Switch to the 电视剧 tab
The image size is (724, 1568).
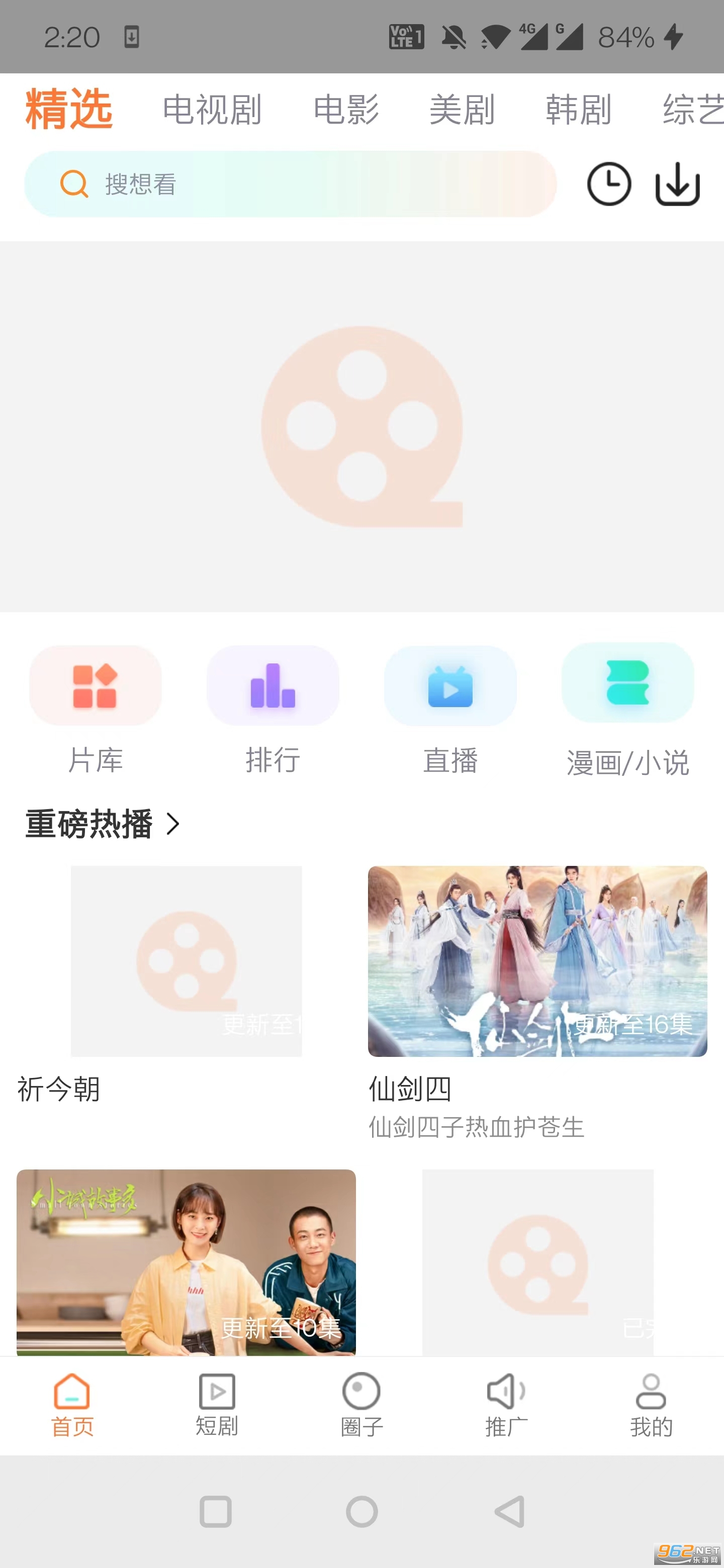(x=212, y=110)
